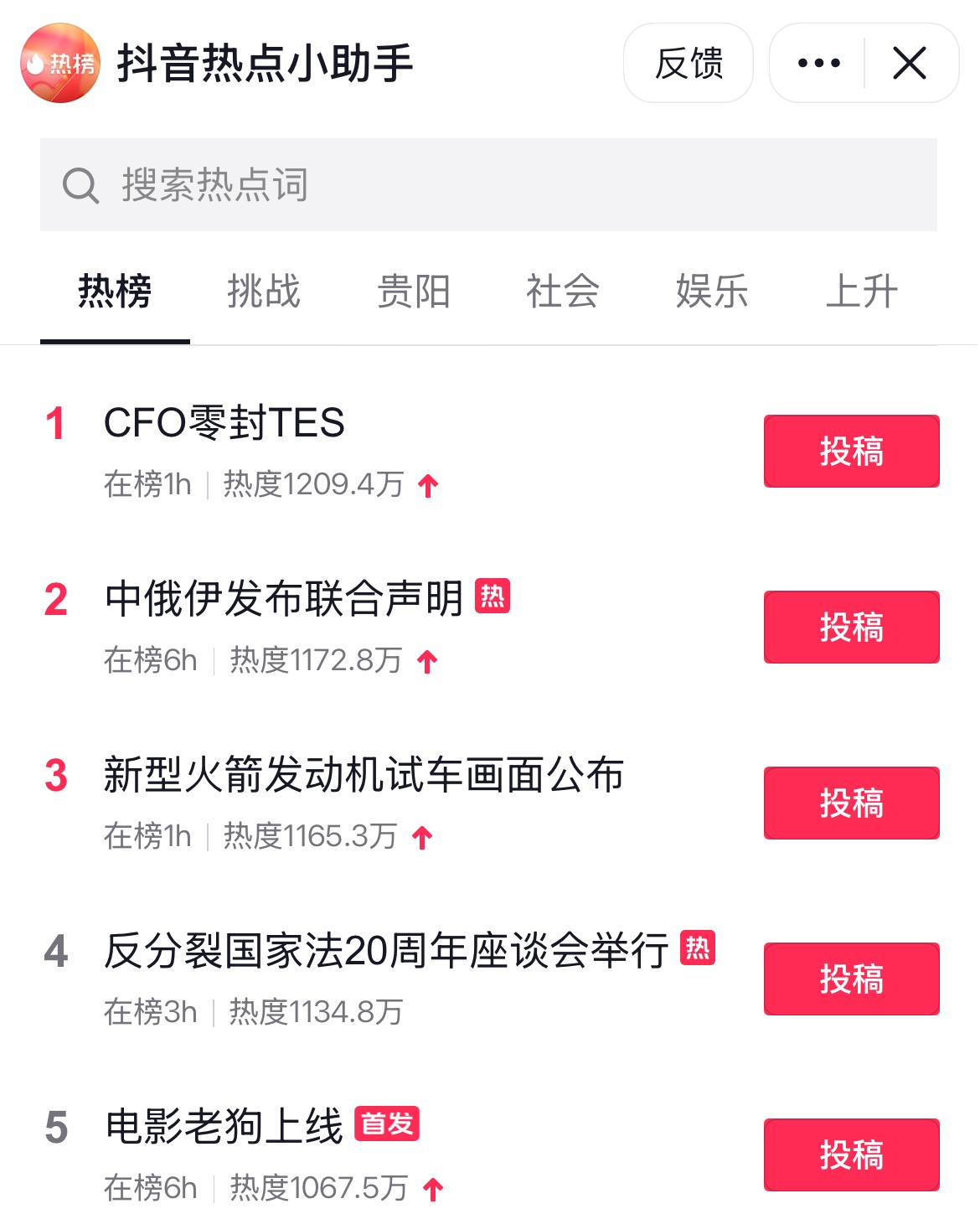Select the 热榜 tab
This screenshot has width=980, height=1219.
point(115,292)
